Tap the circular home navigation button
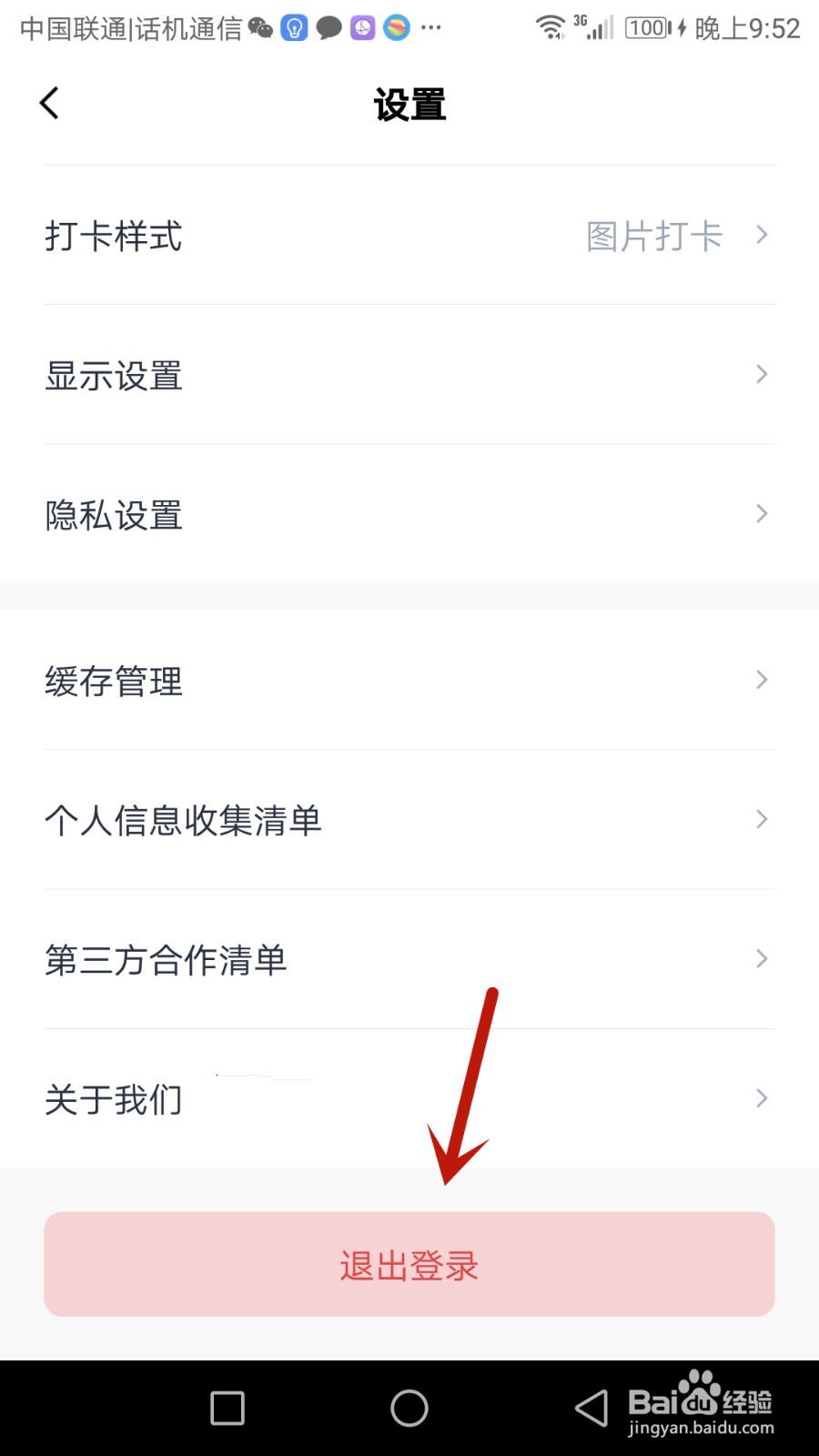This screenshot has width=819, height=1456. 409,1408
